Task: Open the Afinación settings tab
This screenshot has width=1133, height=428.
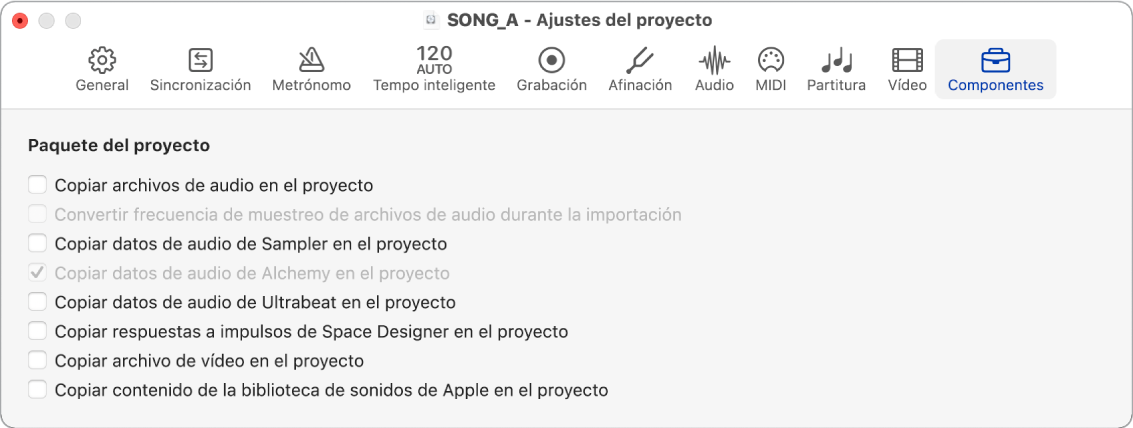Action: (x=640, y=70)
